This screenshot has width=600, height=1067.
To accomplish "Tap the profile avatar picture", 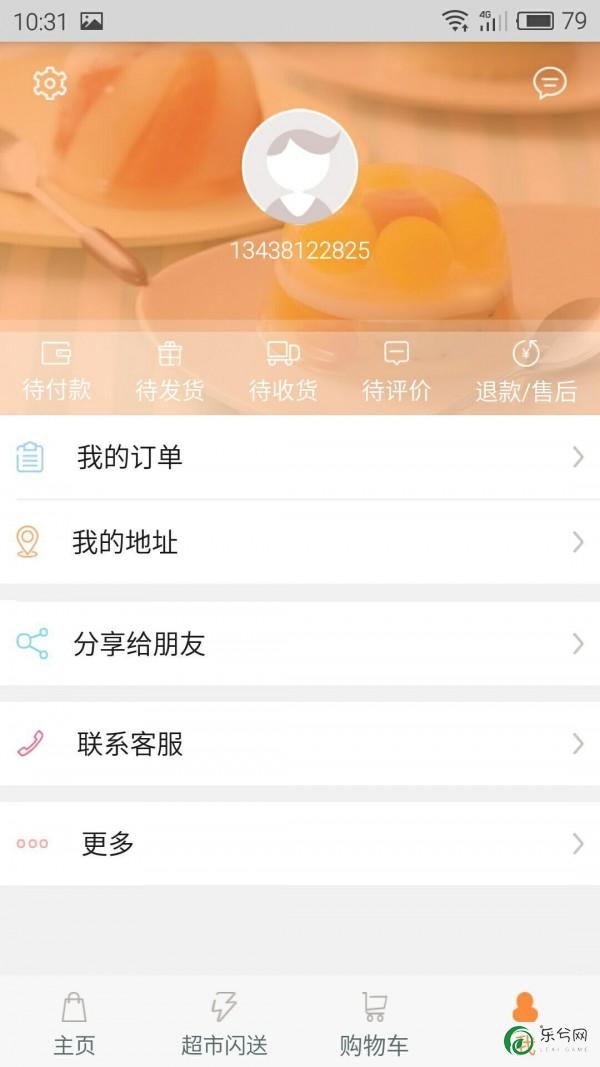I will (299, 167).
